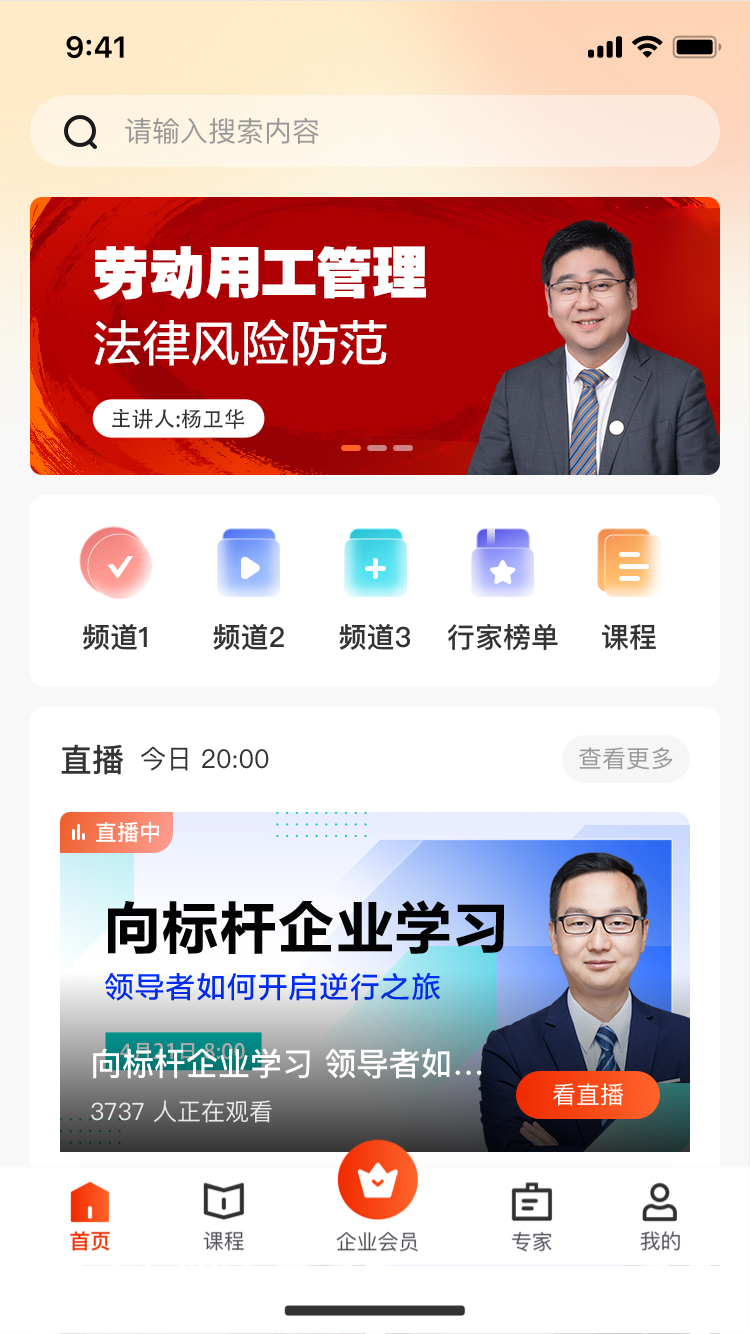Open the 企业会员 crown icon
This screenshot has width=750, height=1334.
377,1180
